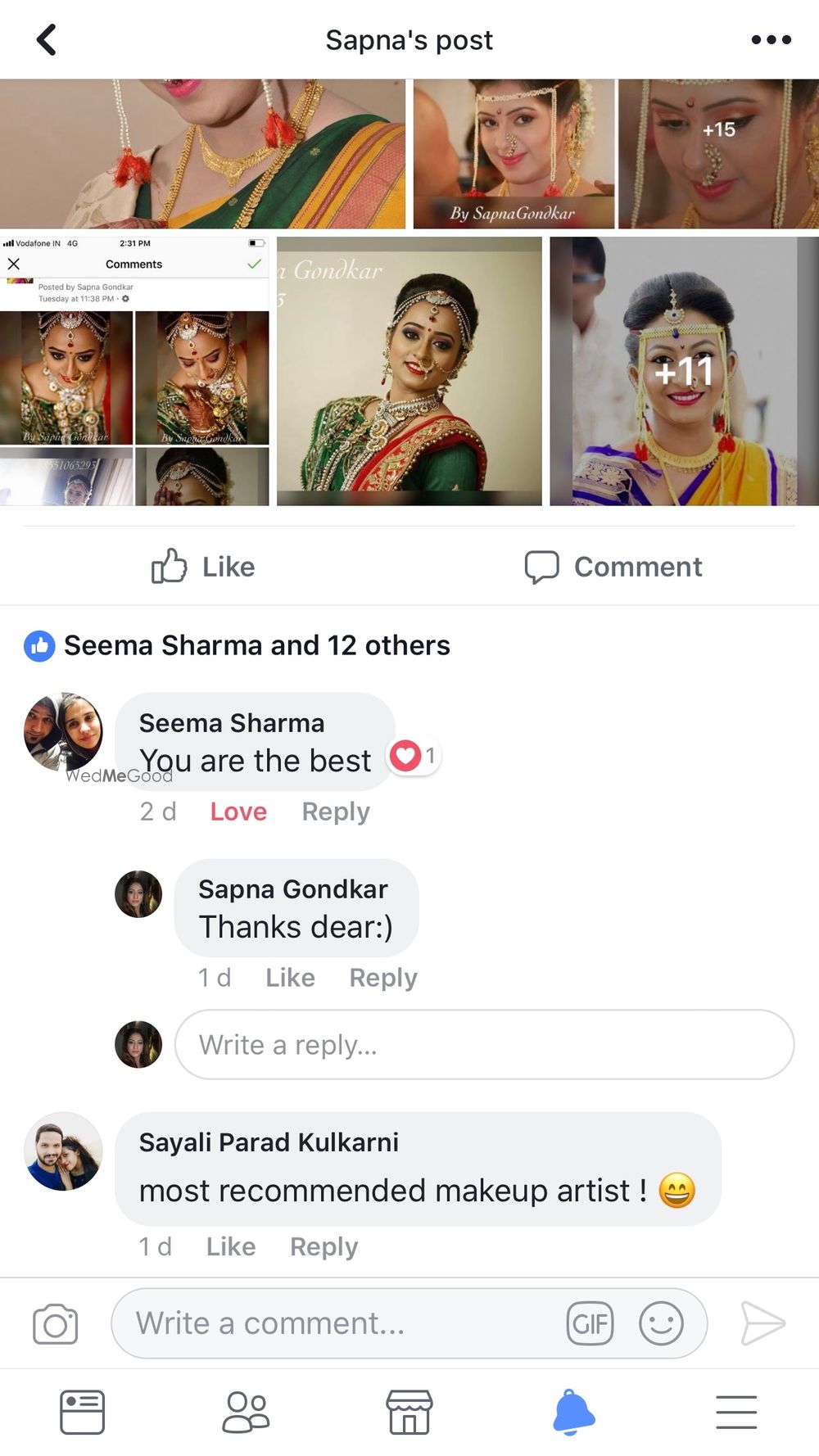
Task: Open the Friends section icon
Action: 246,1411
